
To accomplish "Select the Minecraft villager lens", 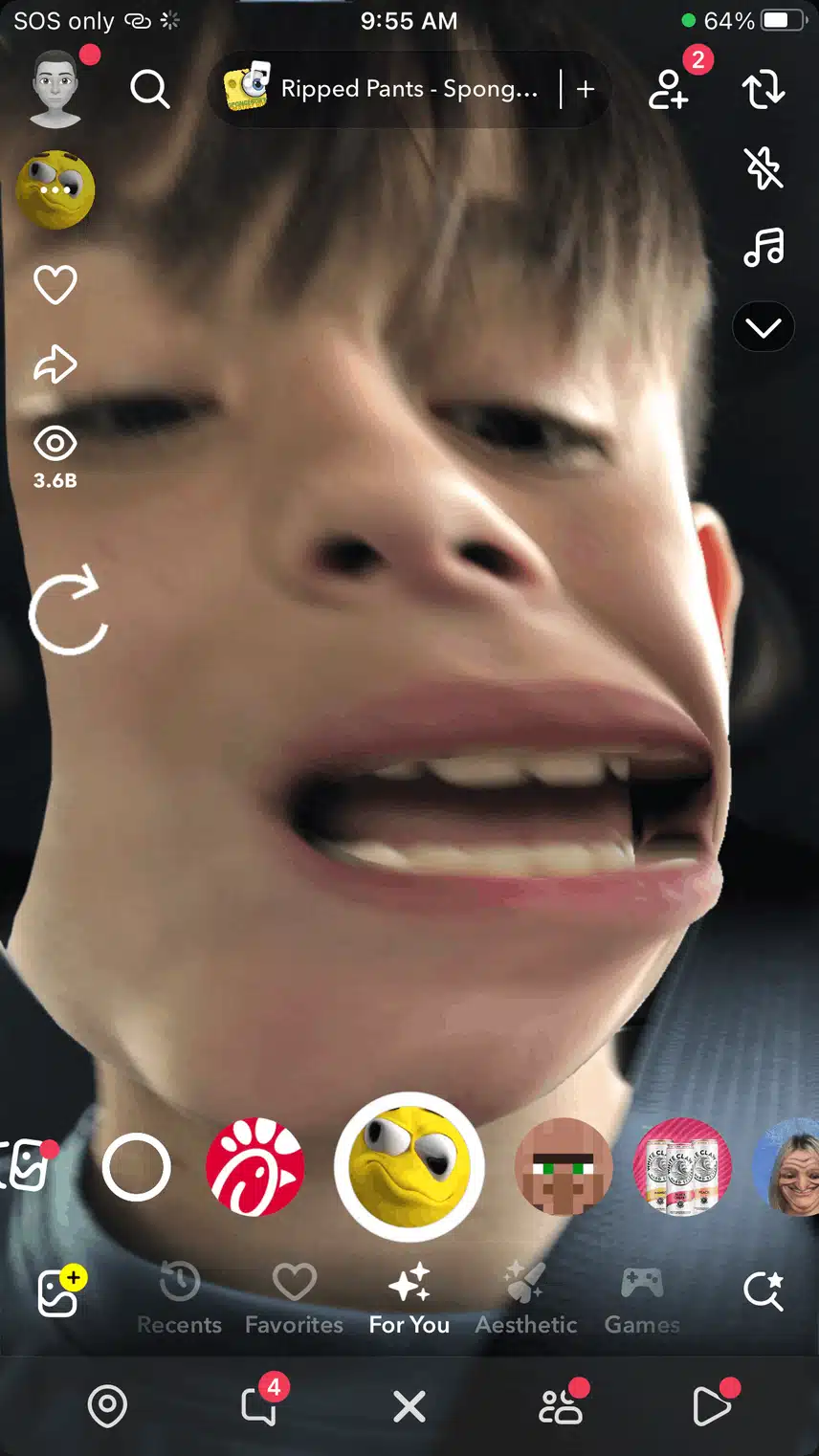I will point(564,1167).
